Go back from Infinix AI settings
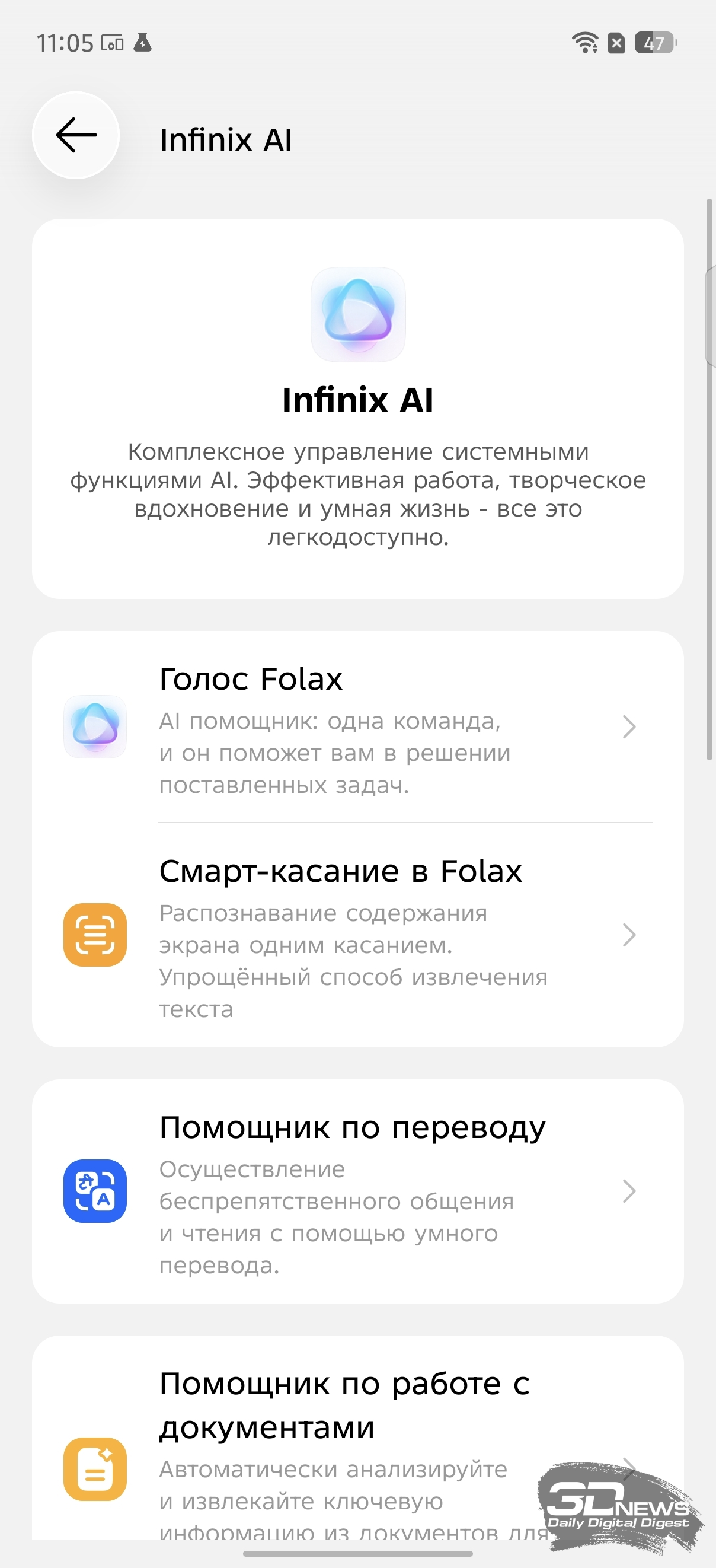Screen dimensions: 716x1568 click(76, 135)
